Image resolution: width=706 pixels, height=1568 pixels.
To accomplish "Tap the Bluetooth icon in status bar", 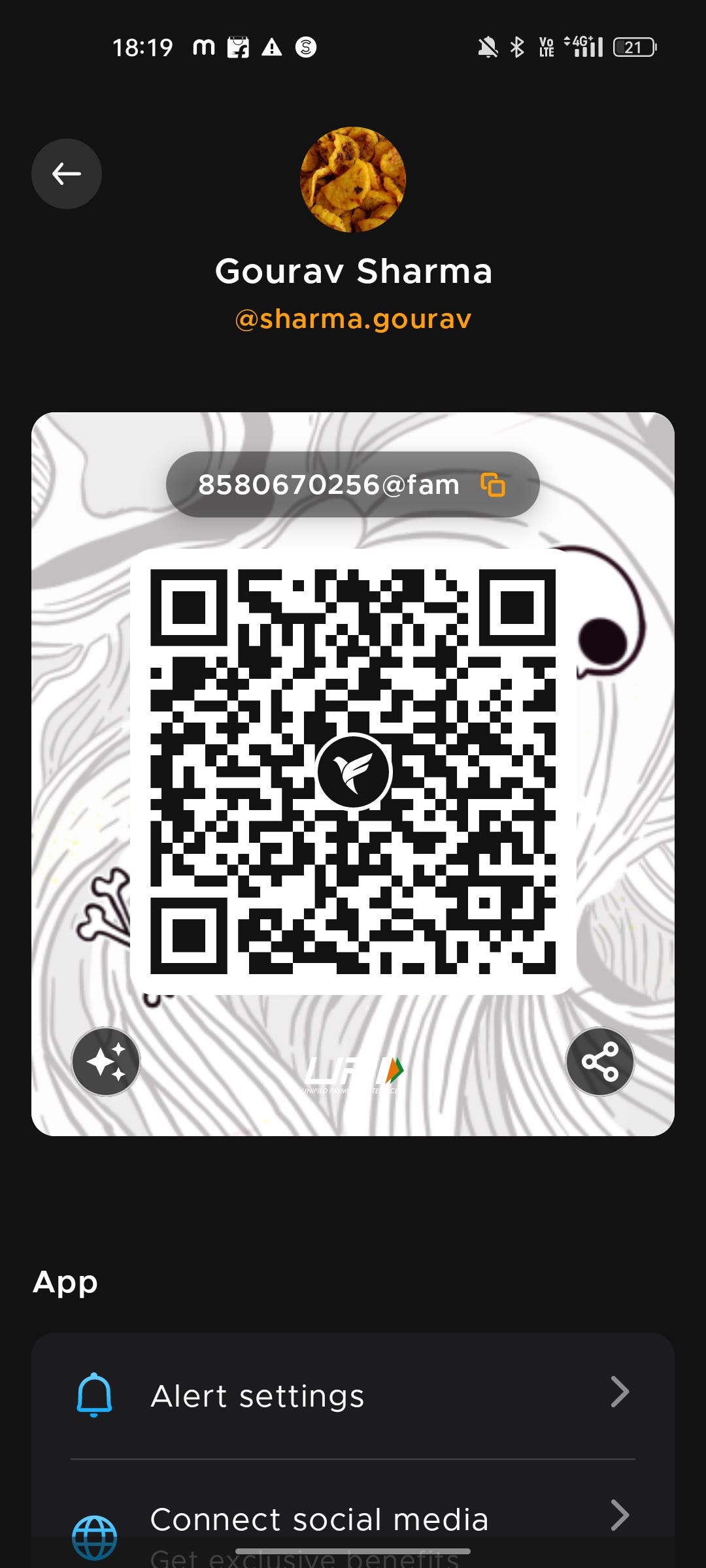I will coord(517,46).
